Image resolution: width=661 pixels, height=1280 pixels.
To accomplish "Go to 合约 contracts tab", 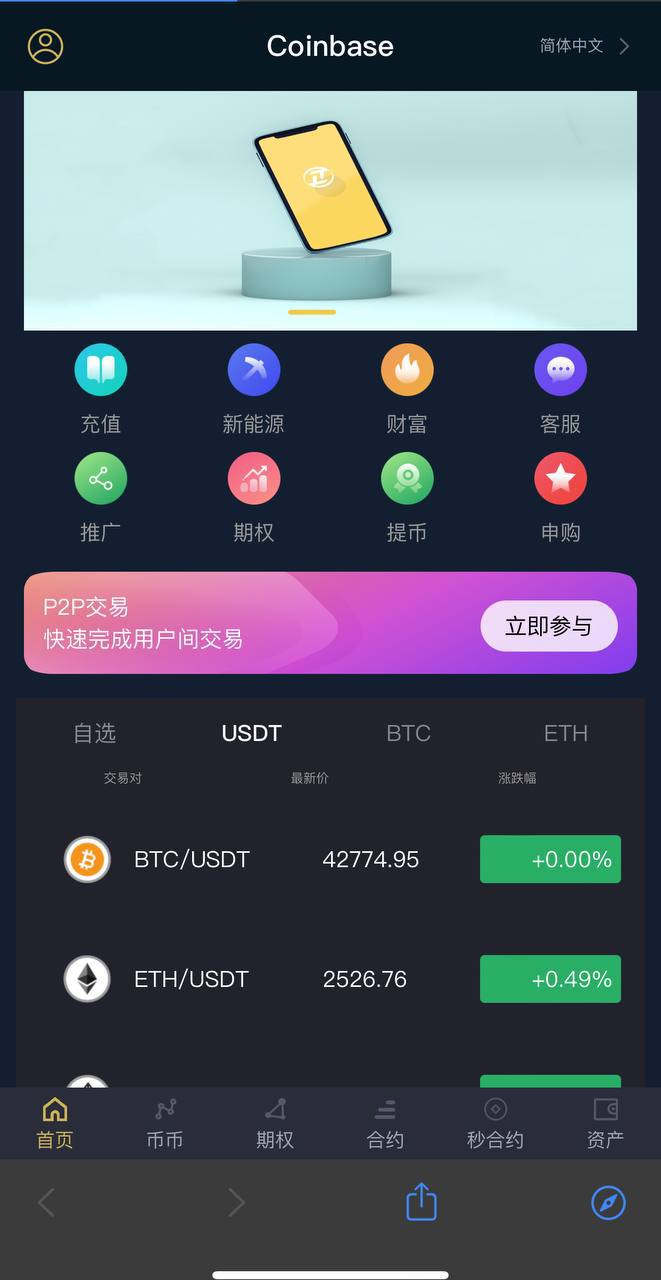I will click(x=385, y=1123).
